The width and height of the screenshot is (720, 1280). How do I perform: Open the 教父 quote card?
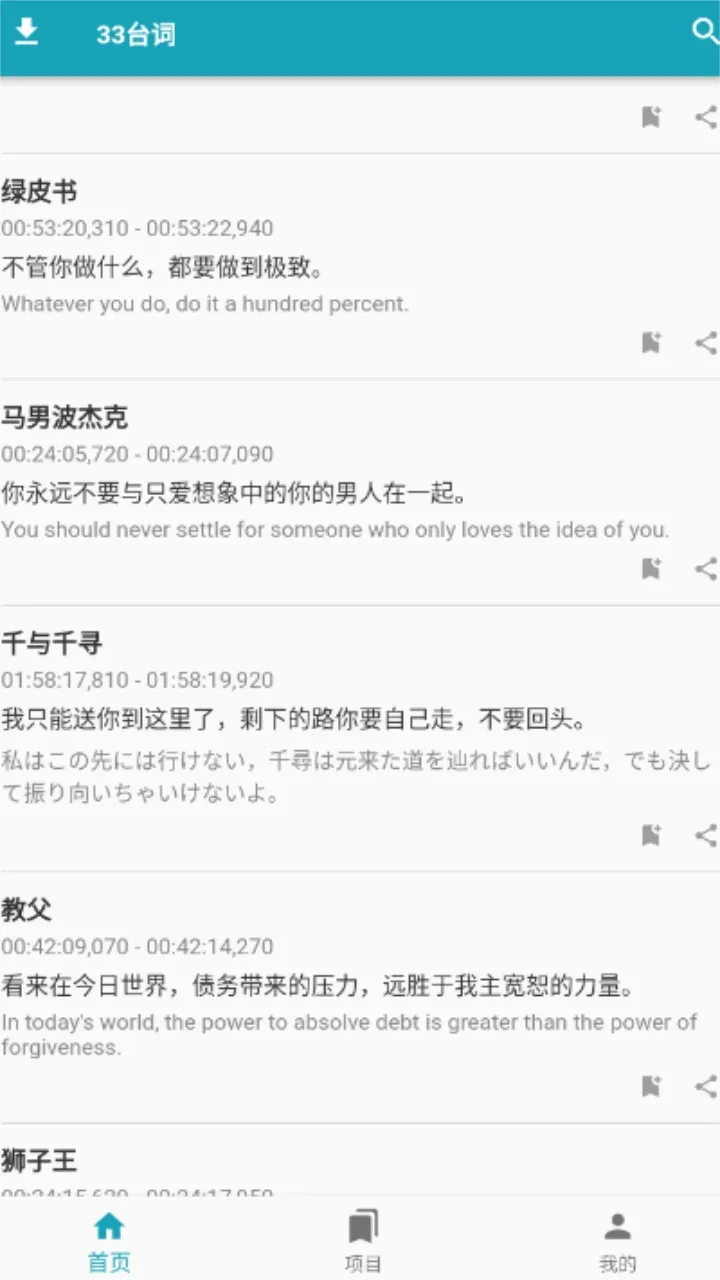tap(300, 988)
